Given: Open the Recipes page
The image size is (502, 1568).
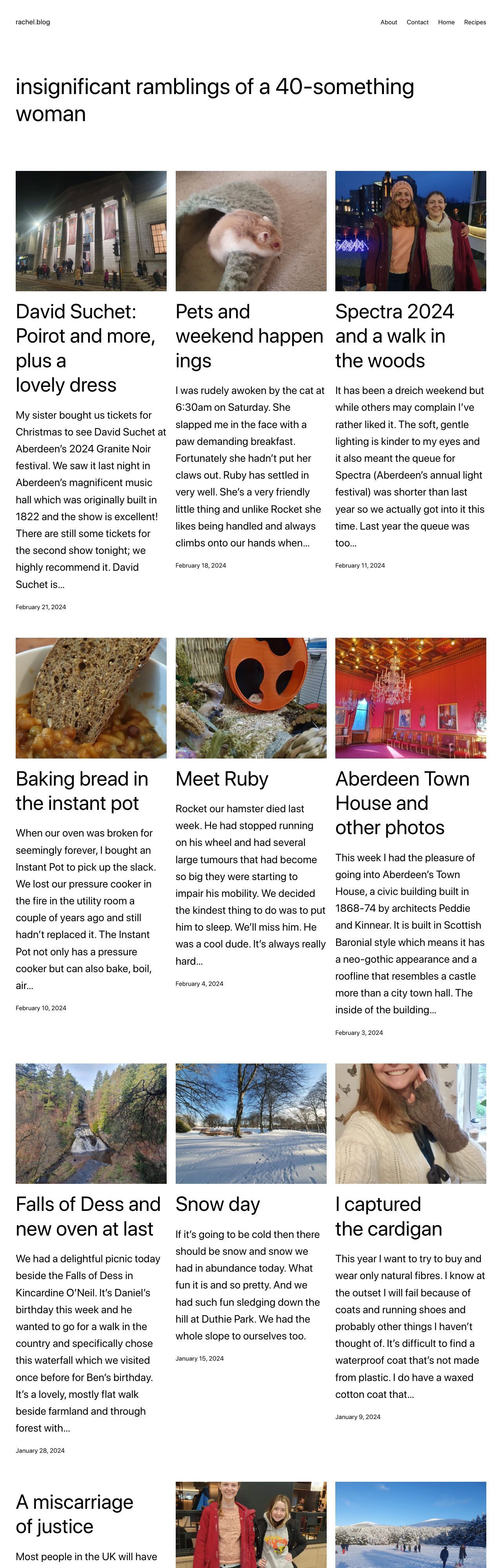Looking at the screenshot, I should 475,22.
